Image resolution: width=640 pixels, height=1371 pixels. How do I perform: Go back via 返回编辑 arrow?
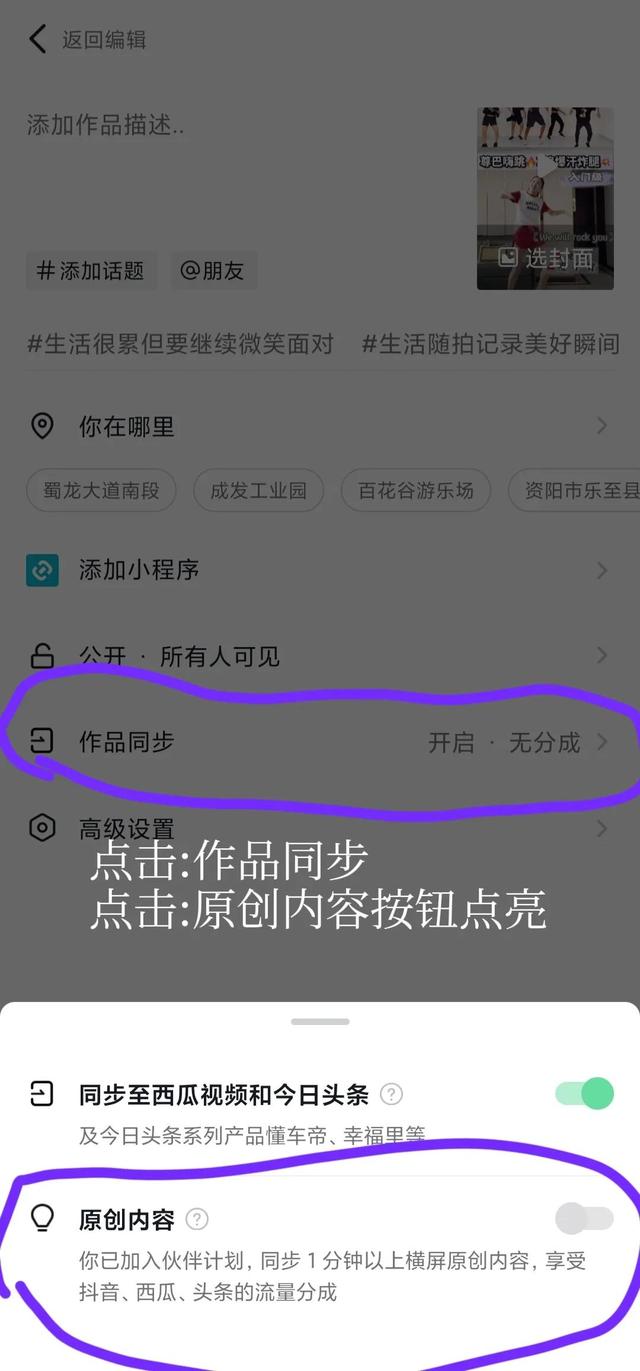point(38,40)
